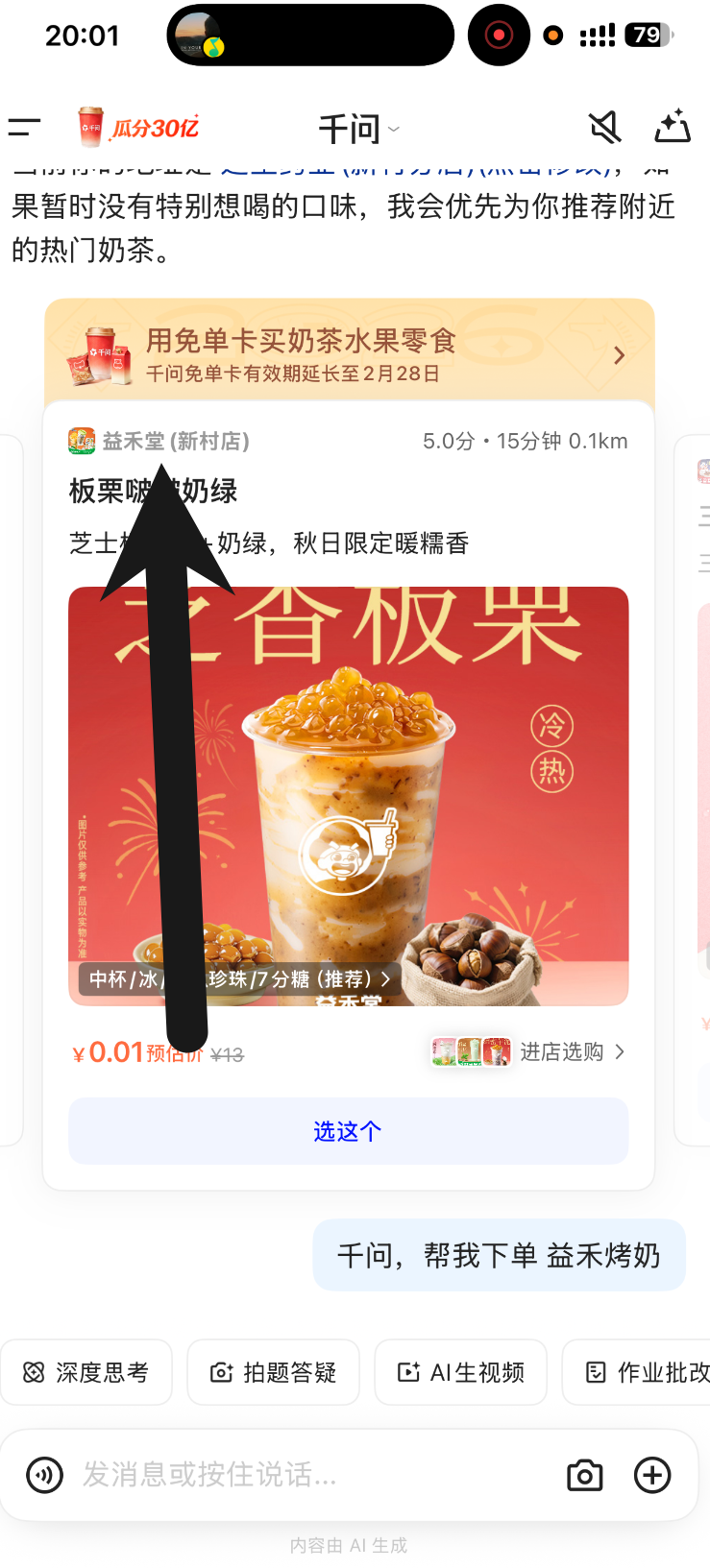The height and width of the screenshot is (1568, 710).
Task: Open the 瓜分30亿 promotion
Action: coord(139,128)
